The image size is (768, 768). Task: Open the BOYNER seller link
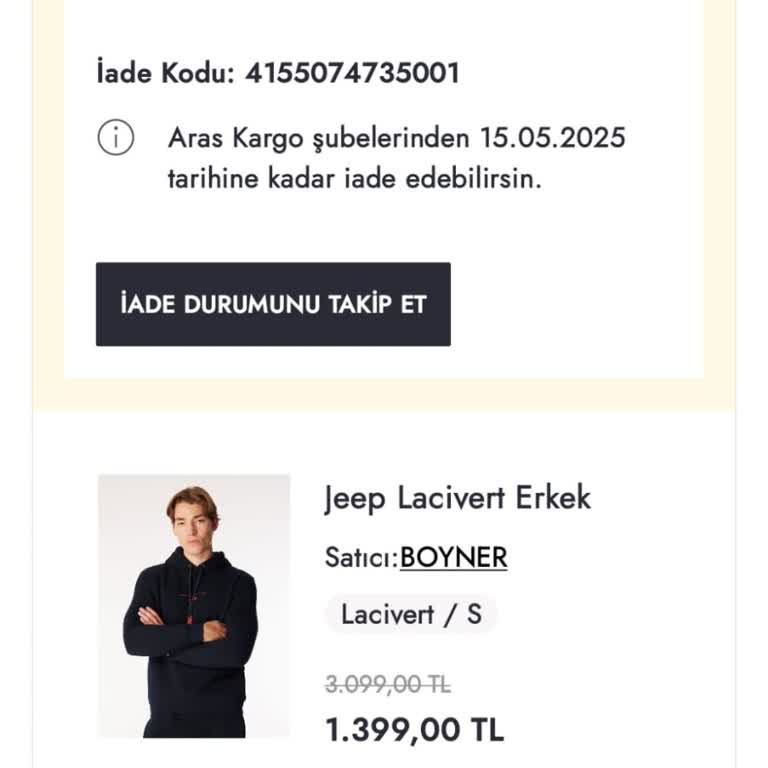[x=453, y=557]
